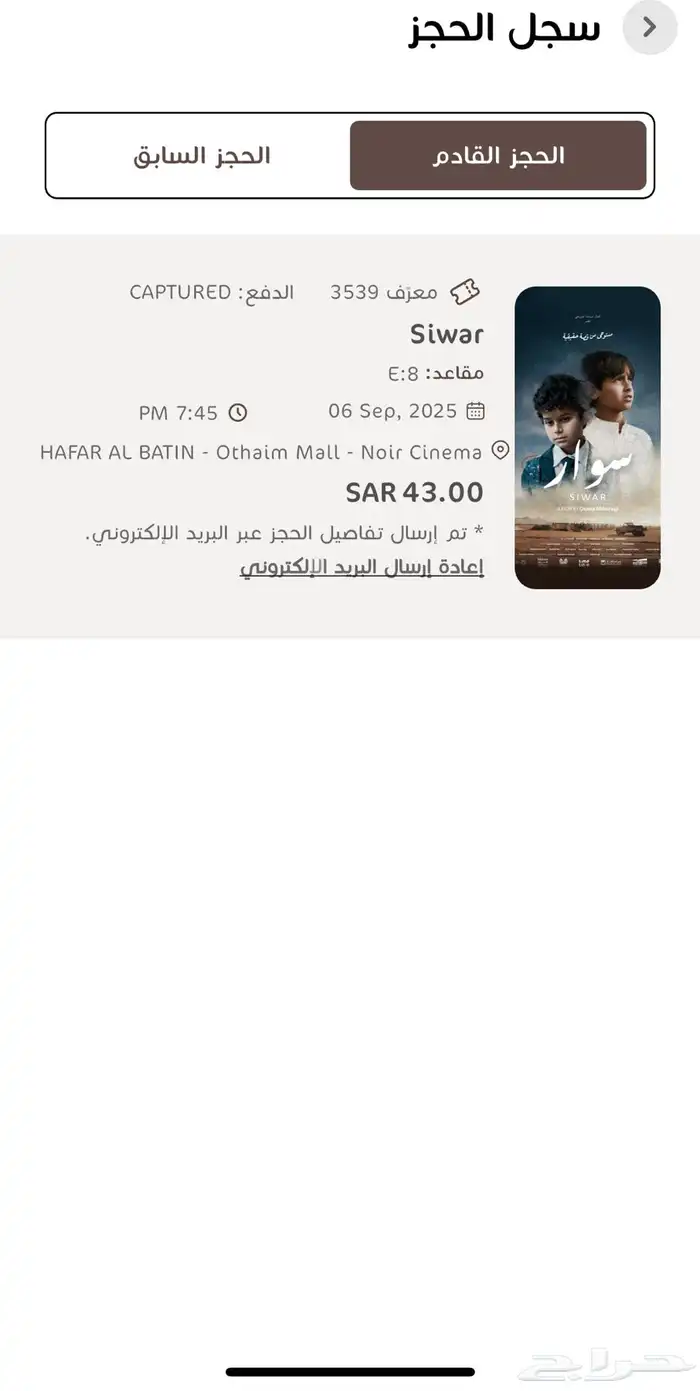Switch to the الحجز السابق tab
700x1391 pixels.
tap(202, 156)
